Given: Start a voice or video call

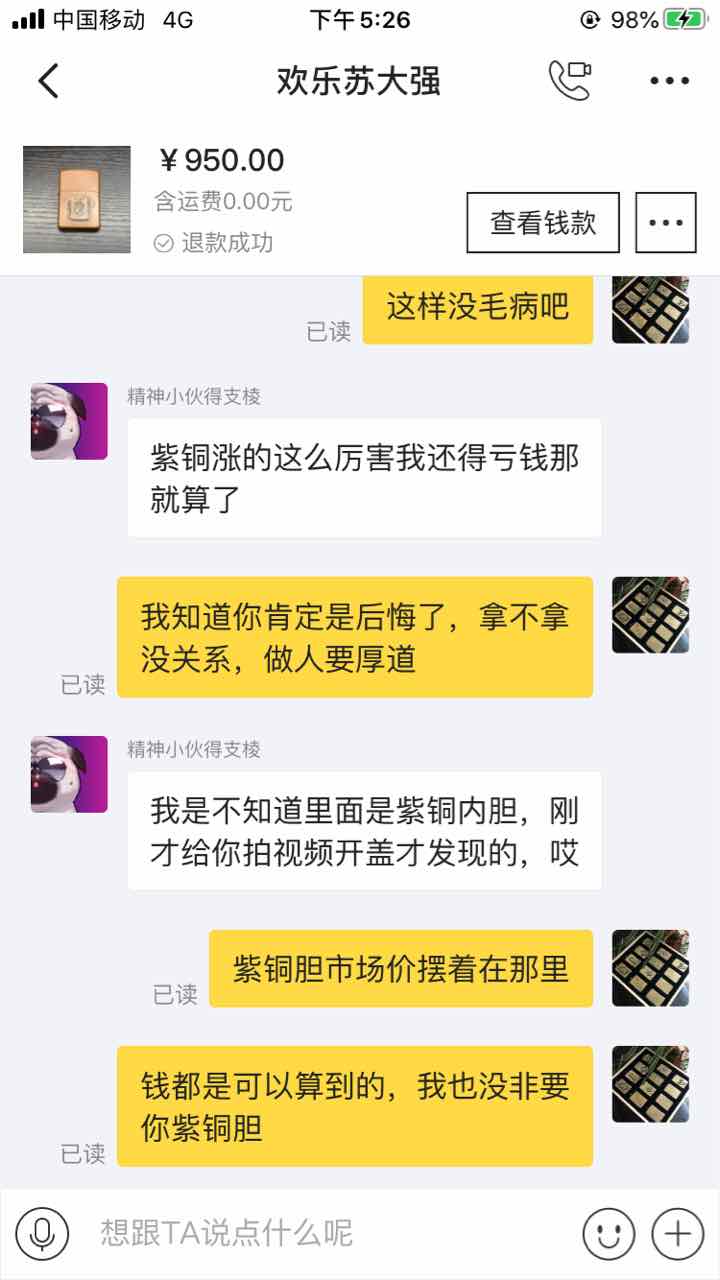Looking at the screenshot, I should (570, 81).
